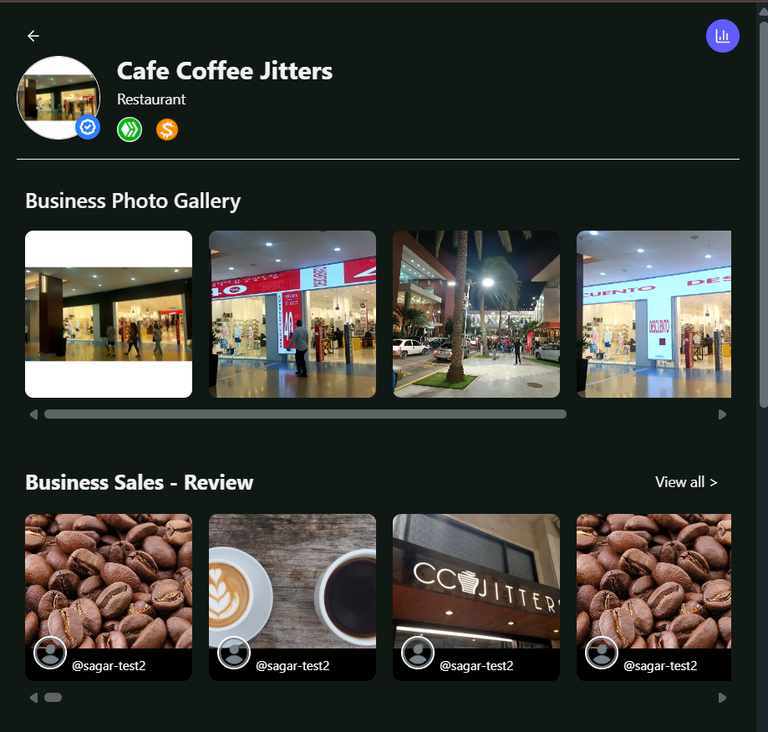Tap the orange dollar badge icon
This screenshot has height=732, width=768.
(x=167, y=129)
